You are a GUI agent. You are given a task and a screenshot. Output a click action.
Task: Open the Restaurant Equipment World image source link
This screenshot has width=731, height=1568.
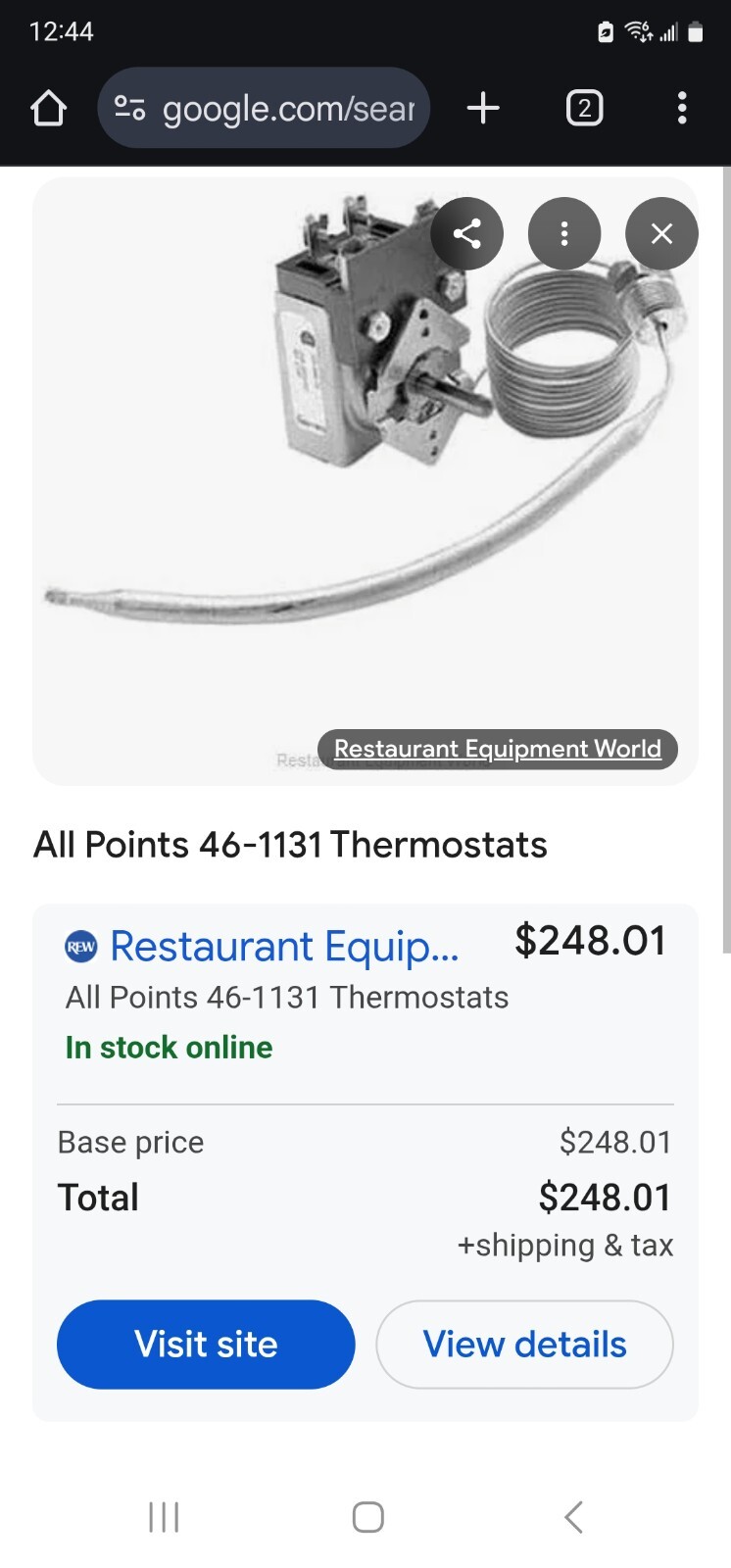[498, 749]
